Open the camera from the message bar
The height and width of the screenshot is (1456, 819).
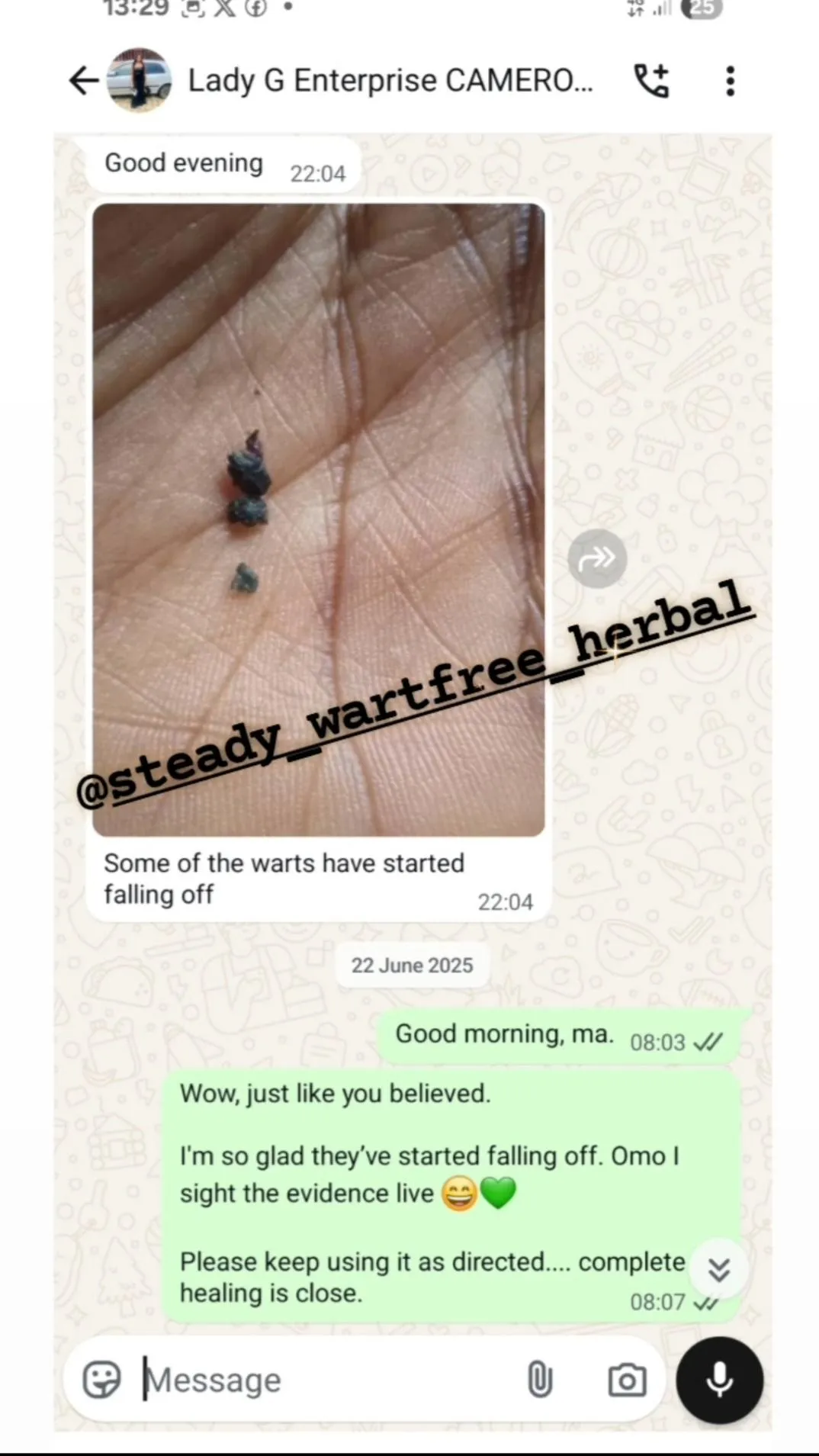627,1380
